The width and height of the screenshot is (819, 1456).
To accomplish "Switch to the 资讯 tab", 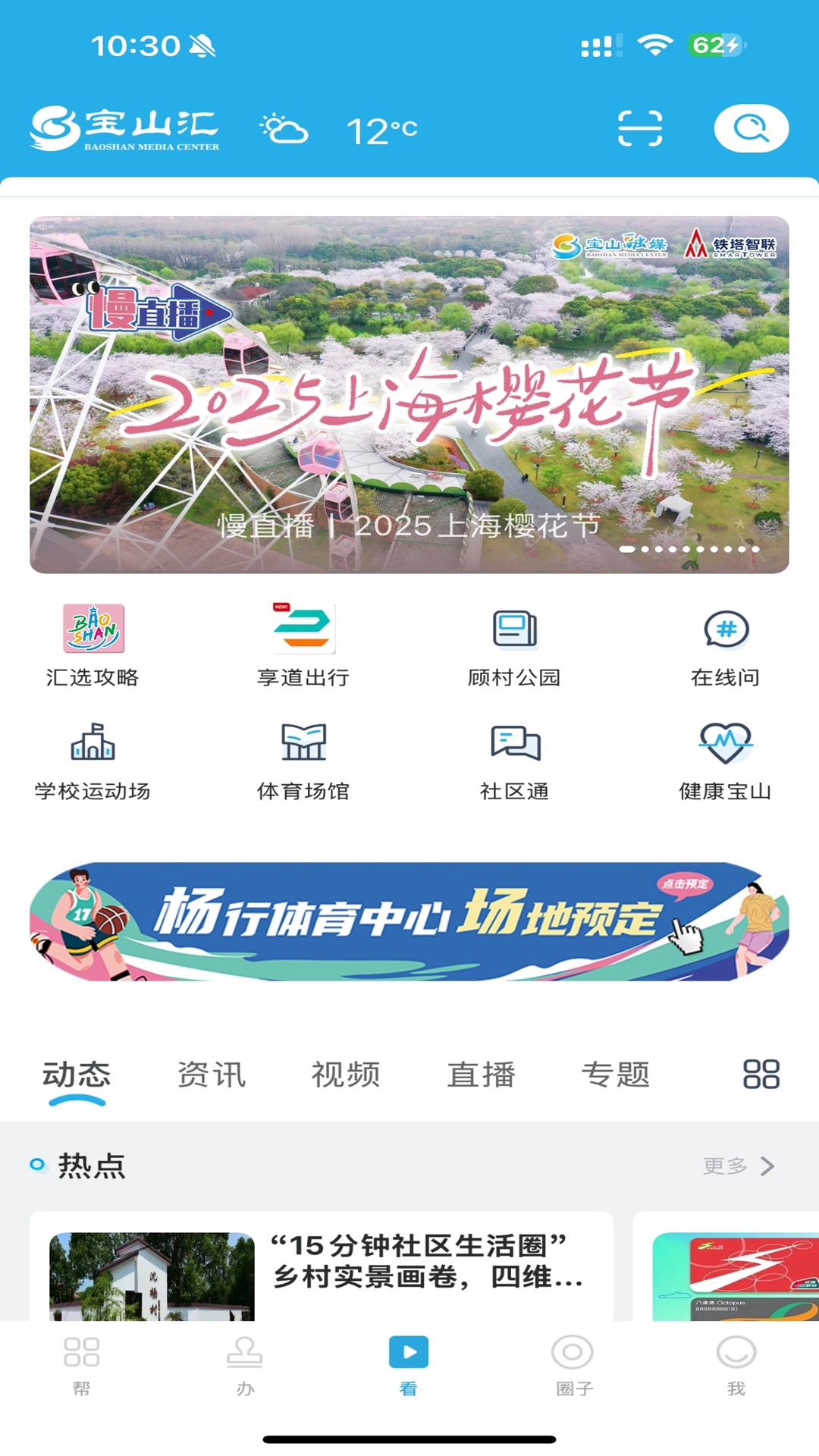I will click(x=212, y=1075).
